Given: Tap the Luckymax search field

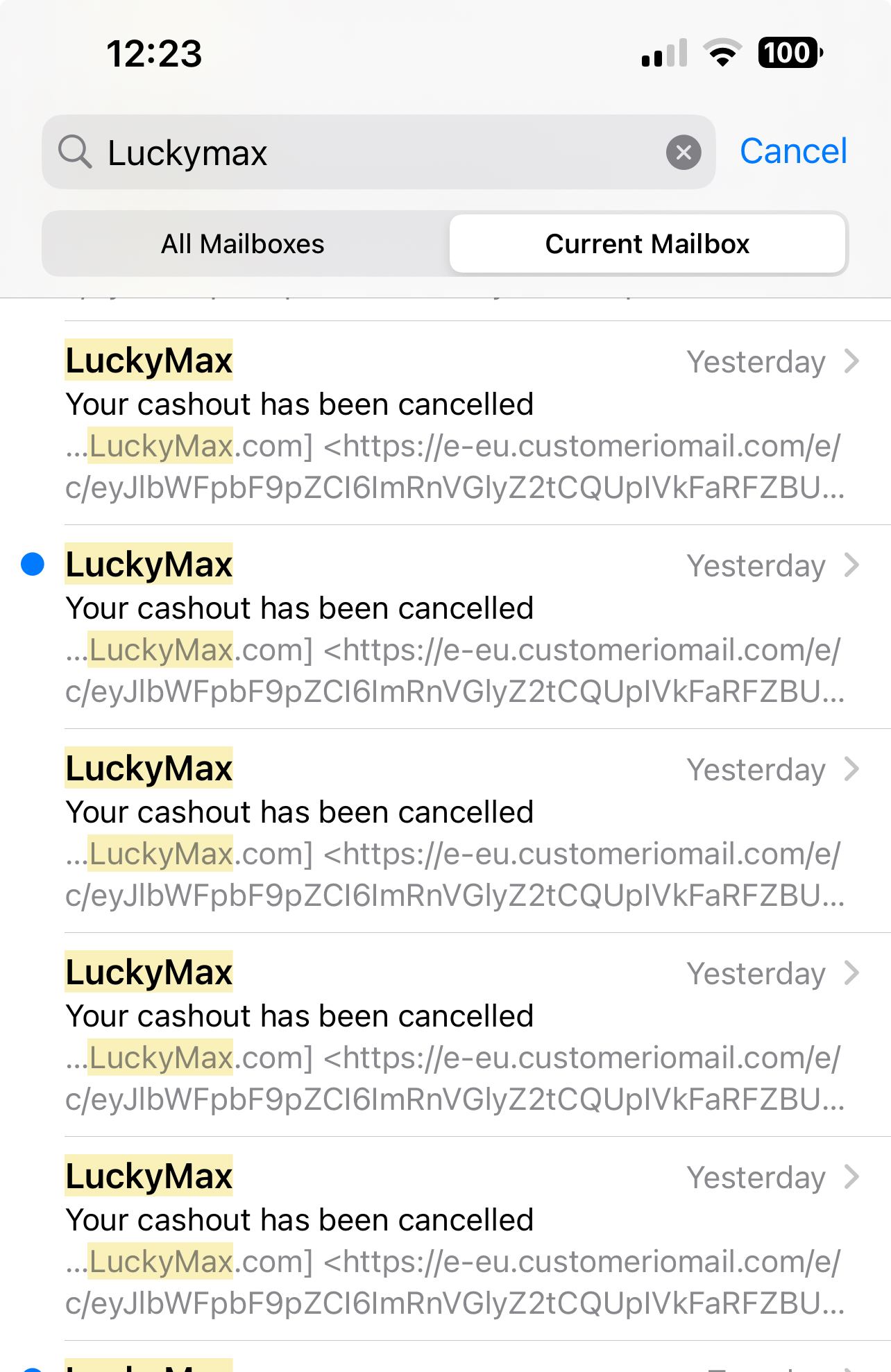Looking at the screenshot, I should tap(375, 153).
